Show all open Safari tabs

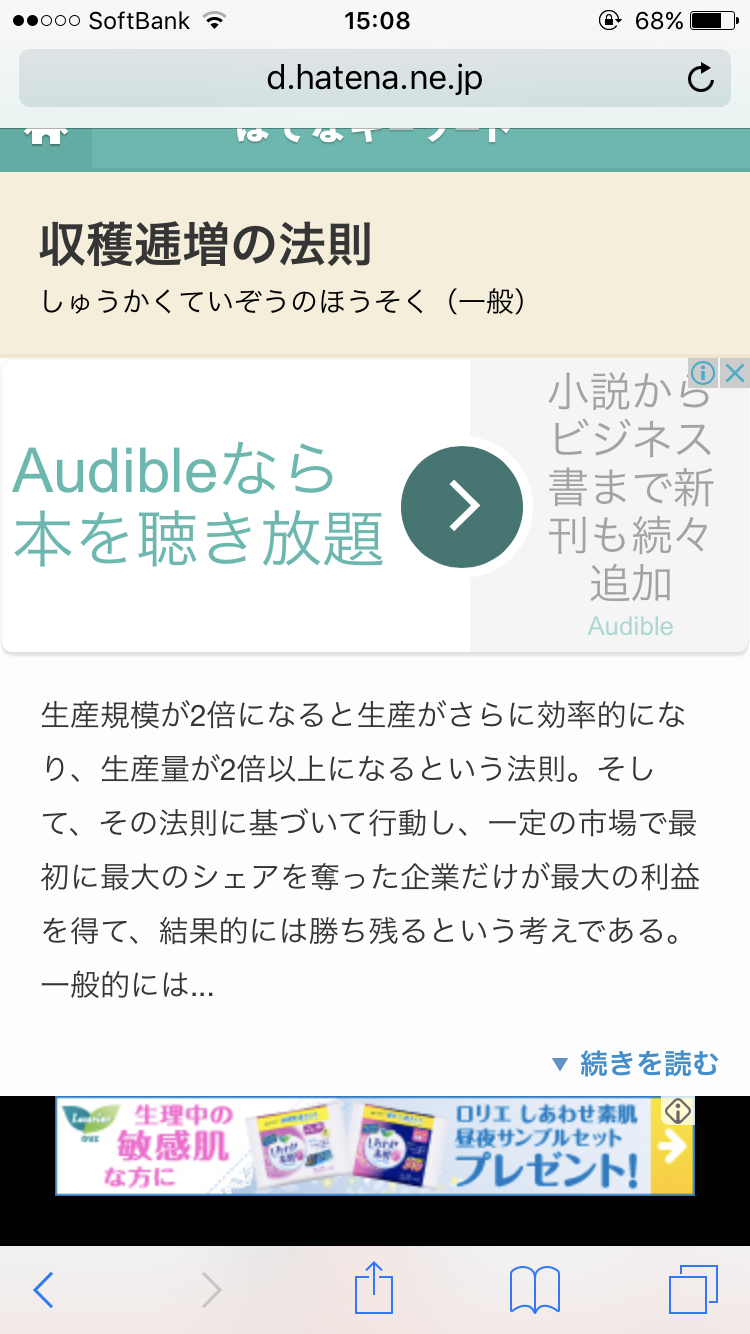point(692,1290)
